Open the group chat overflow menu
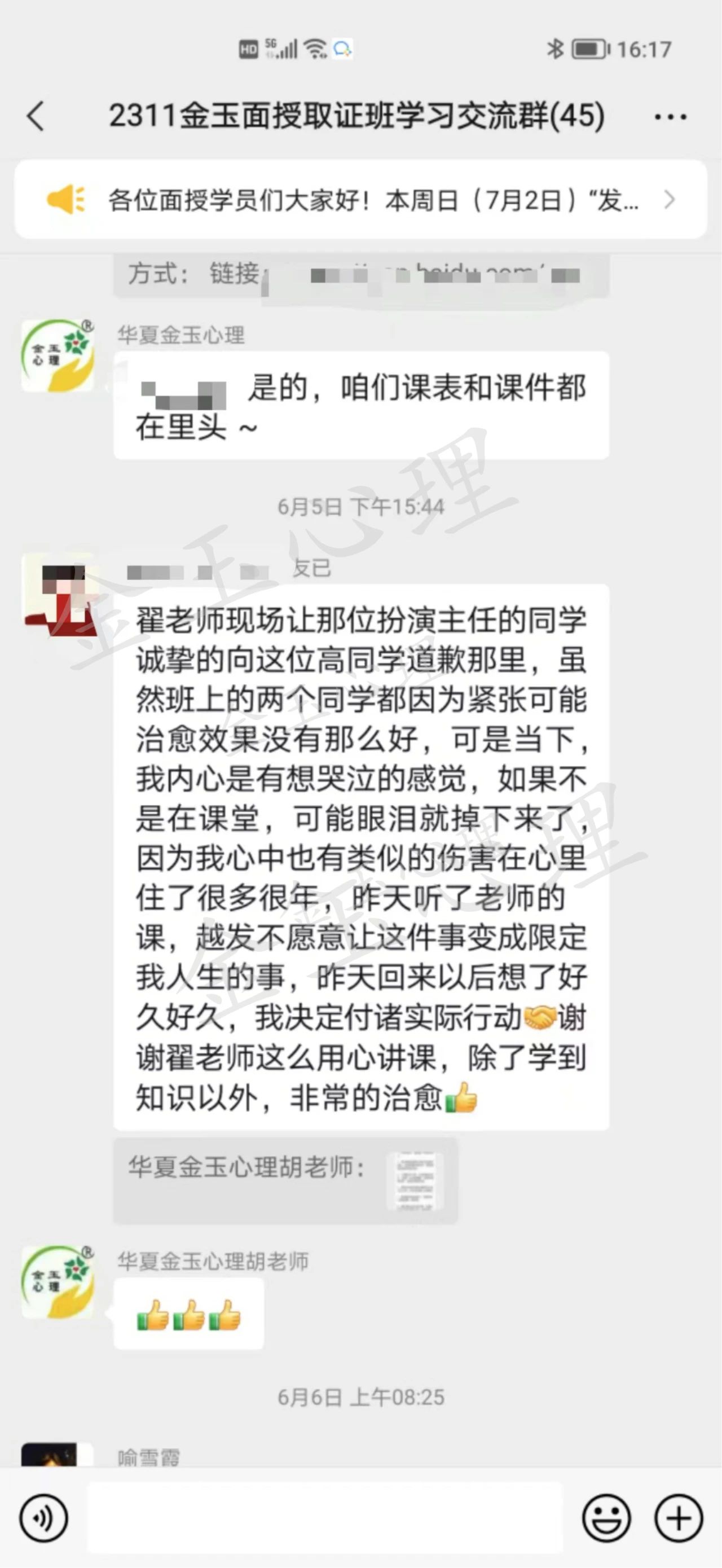The height and width of the screenshot is (1568, 722). pyautogui.click(x=670, y=116)
